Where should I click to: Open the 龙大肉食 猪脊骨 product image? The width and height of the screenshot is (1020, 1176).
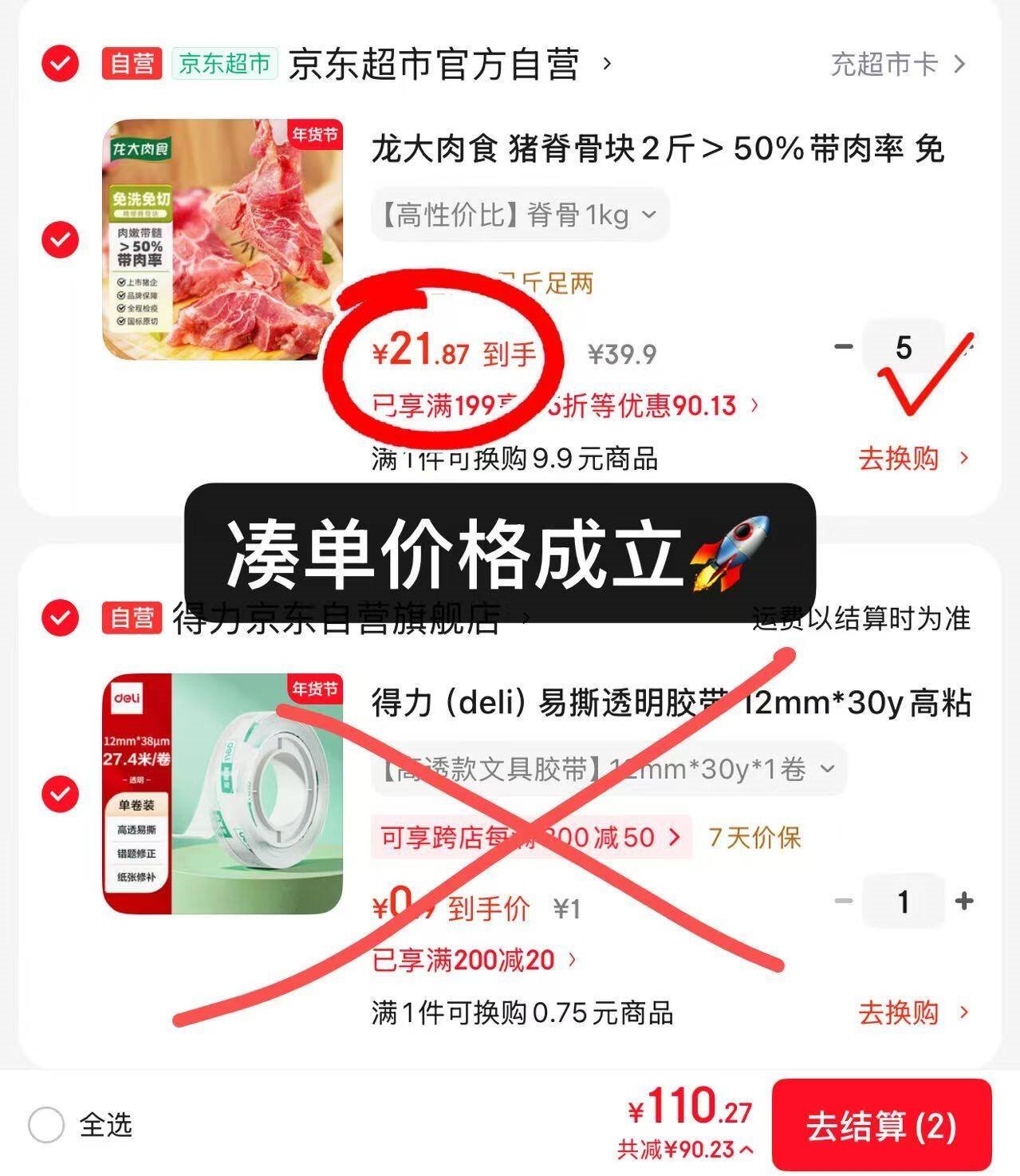[222, 239]
